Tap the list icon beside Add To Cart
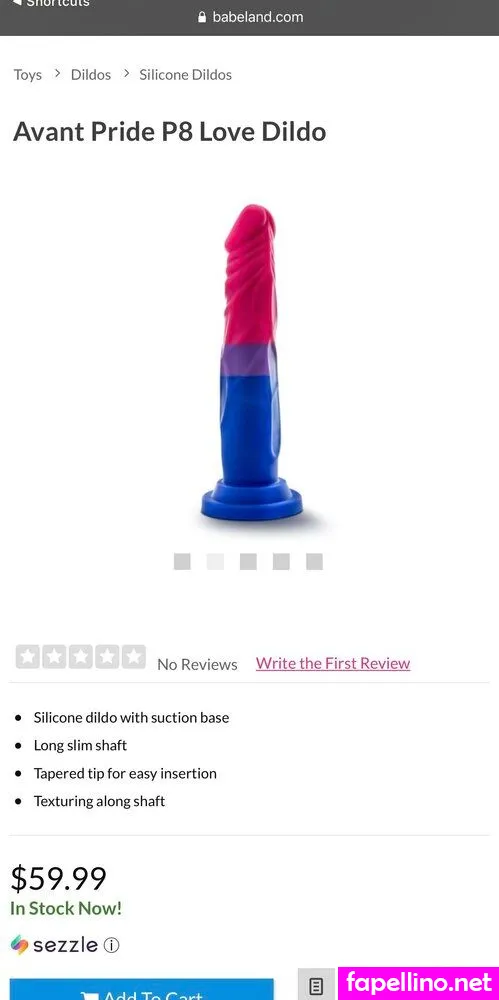This screenshot has width=499, height=1000. click(x=316, y=985)
